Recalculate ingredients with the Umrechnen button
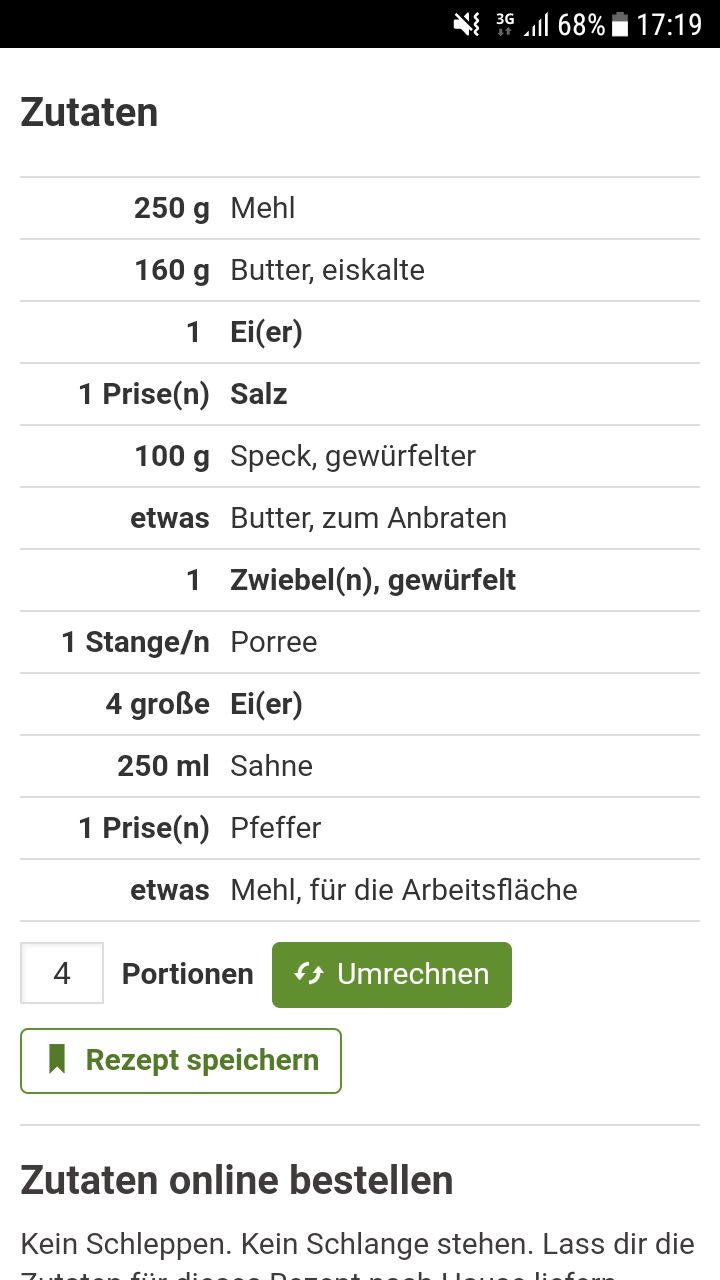 [x=391, y=974]
